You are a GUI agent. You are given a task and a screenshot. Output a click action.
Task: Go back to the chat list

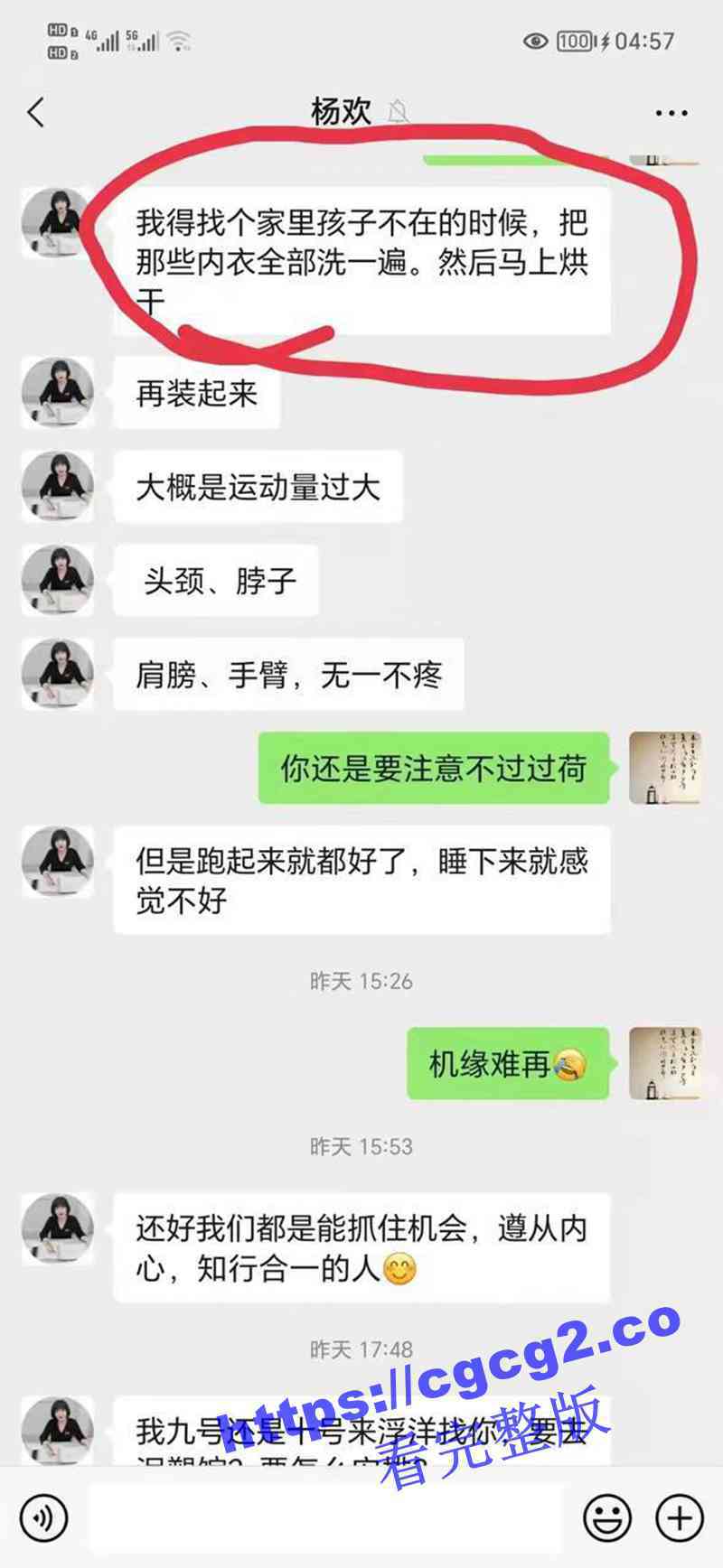click(x=36, y=113)
